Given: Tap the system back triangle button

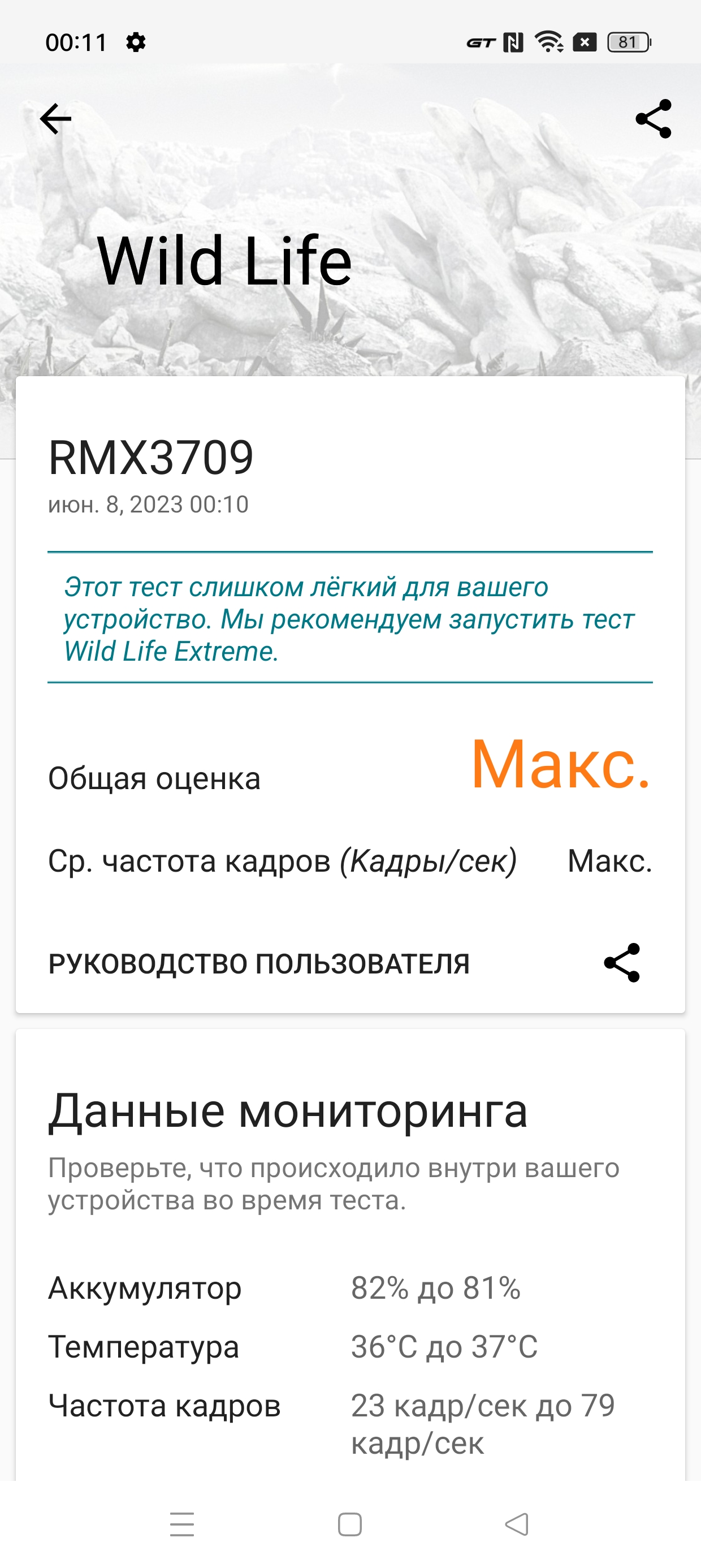Looking at the screenshot, I should pyautogui.click(x=517, y=1524).
